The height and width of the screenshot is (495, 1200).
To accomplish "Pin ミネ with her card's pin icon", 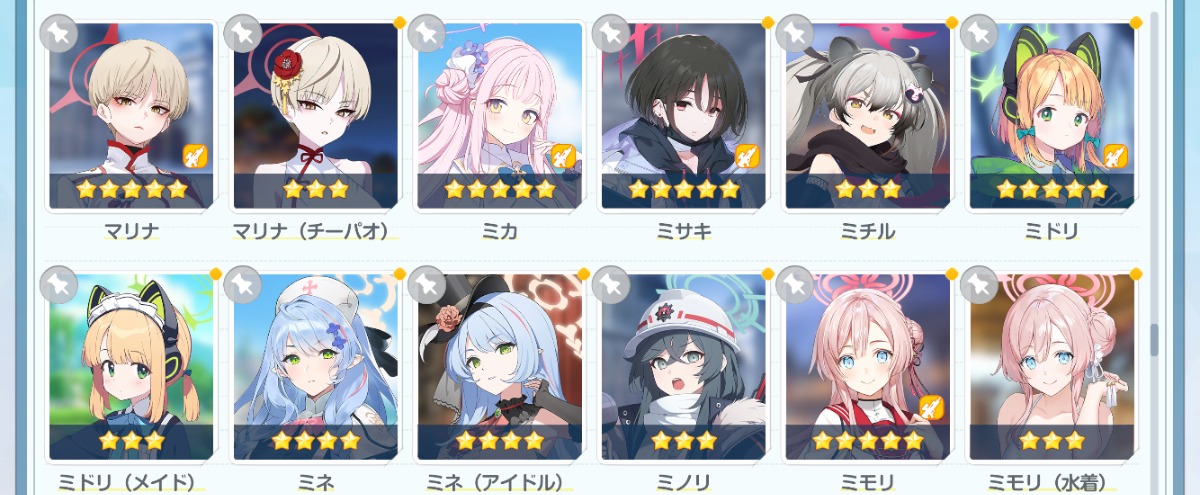I will click(242, 284).
